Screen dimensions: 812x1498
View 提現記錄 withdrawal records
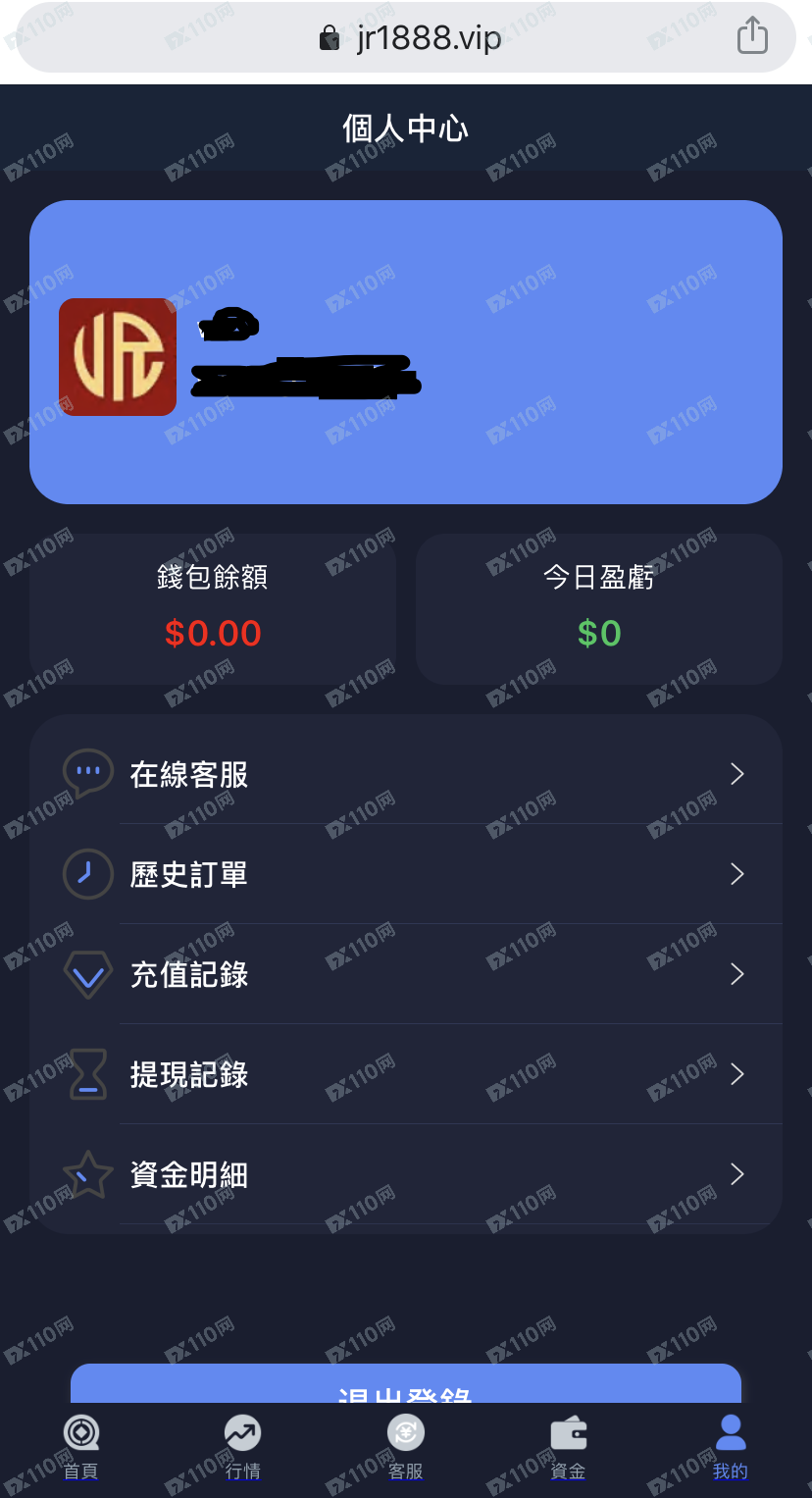coord(405,1074)
